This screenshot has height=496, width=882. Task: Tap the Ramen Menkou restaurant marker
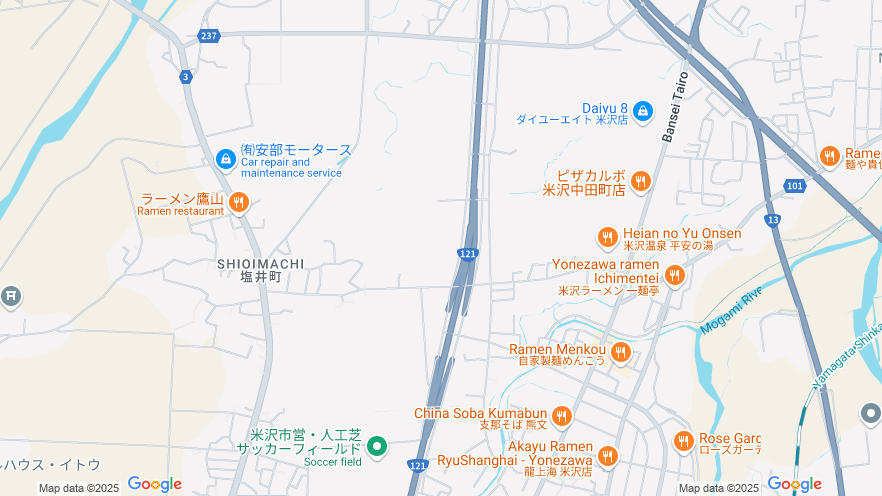click(x=621, y=352)
